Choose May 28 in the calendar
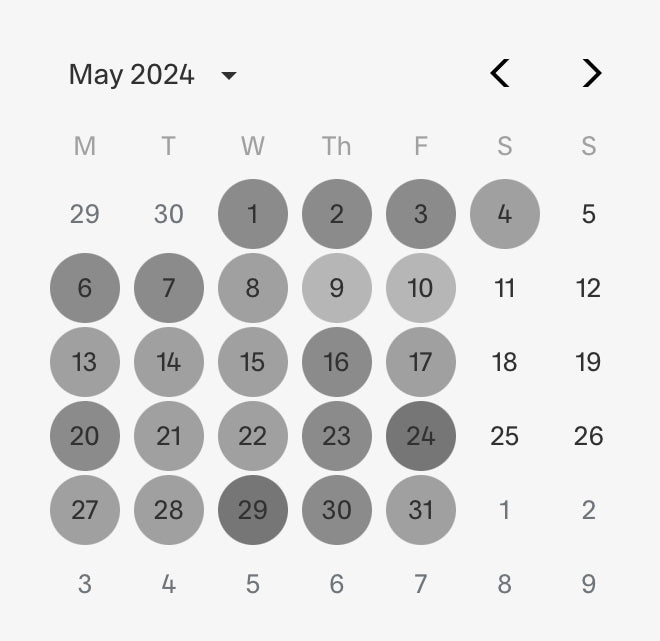The height and width of the screenshot is (641, 660). click(169, 510)
